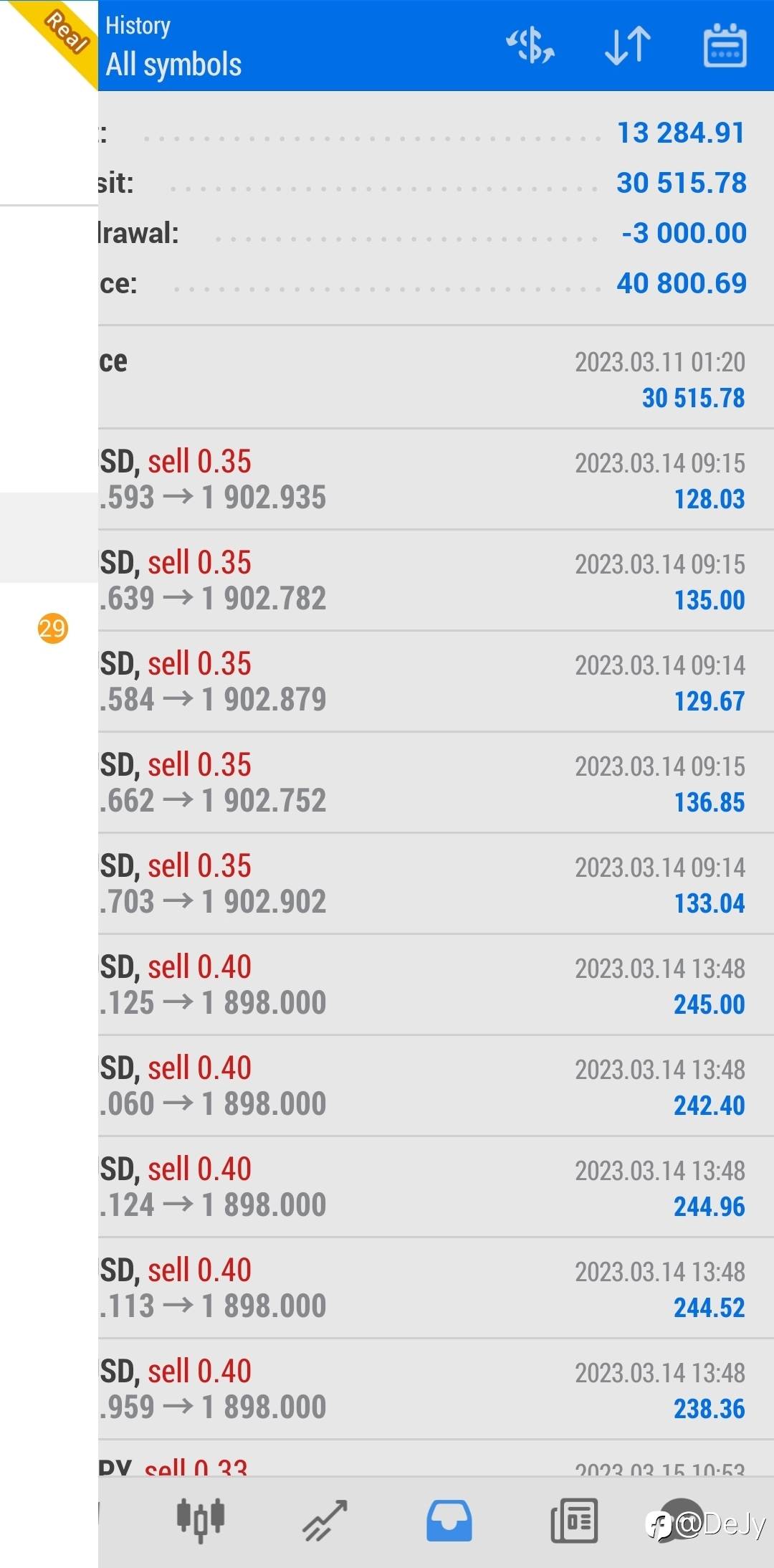
Task: Expand the sell 0.40 trade with profit 244.96
Action: click(436, 1187)
